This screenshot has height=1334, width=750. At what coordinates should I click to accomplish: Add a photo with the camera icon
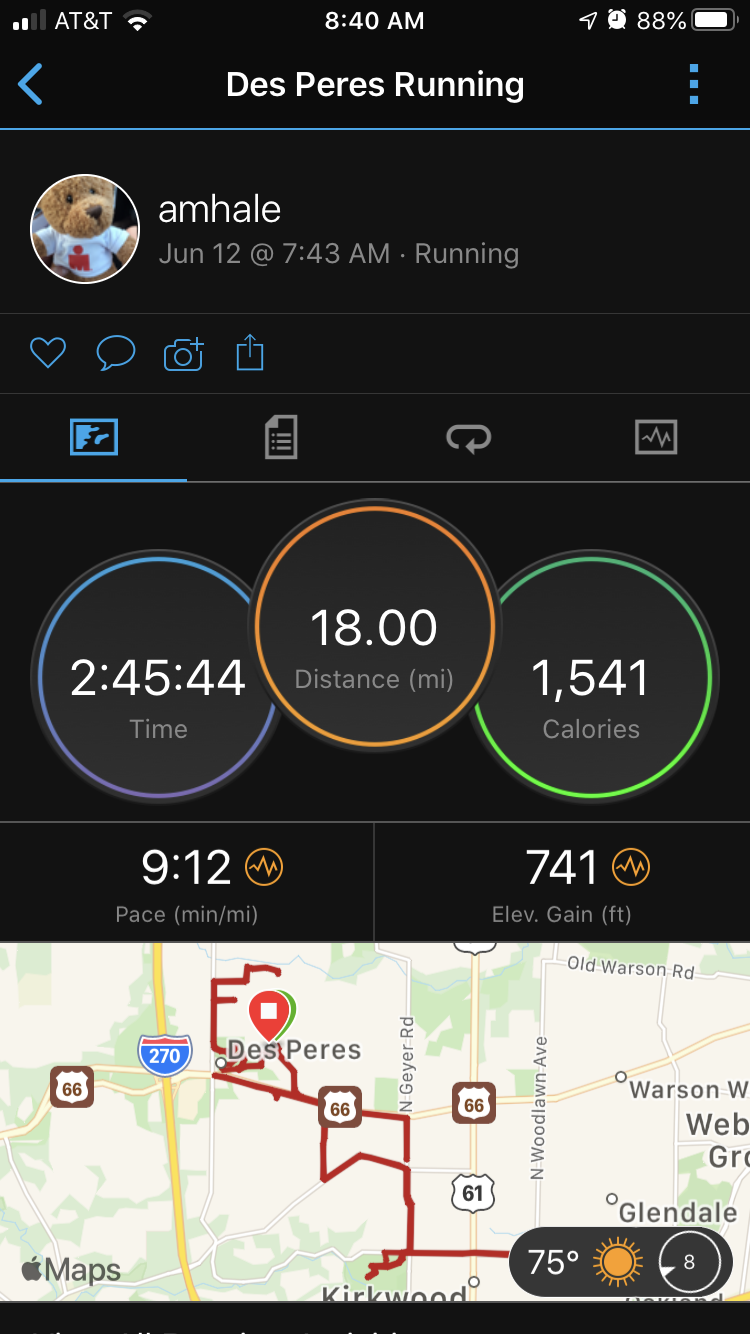pyautogui.click(x=183, y=354)
